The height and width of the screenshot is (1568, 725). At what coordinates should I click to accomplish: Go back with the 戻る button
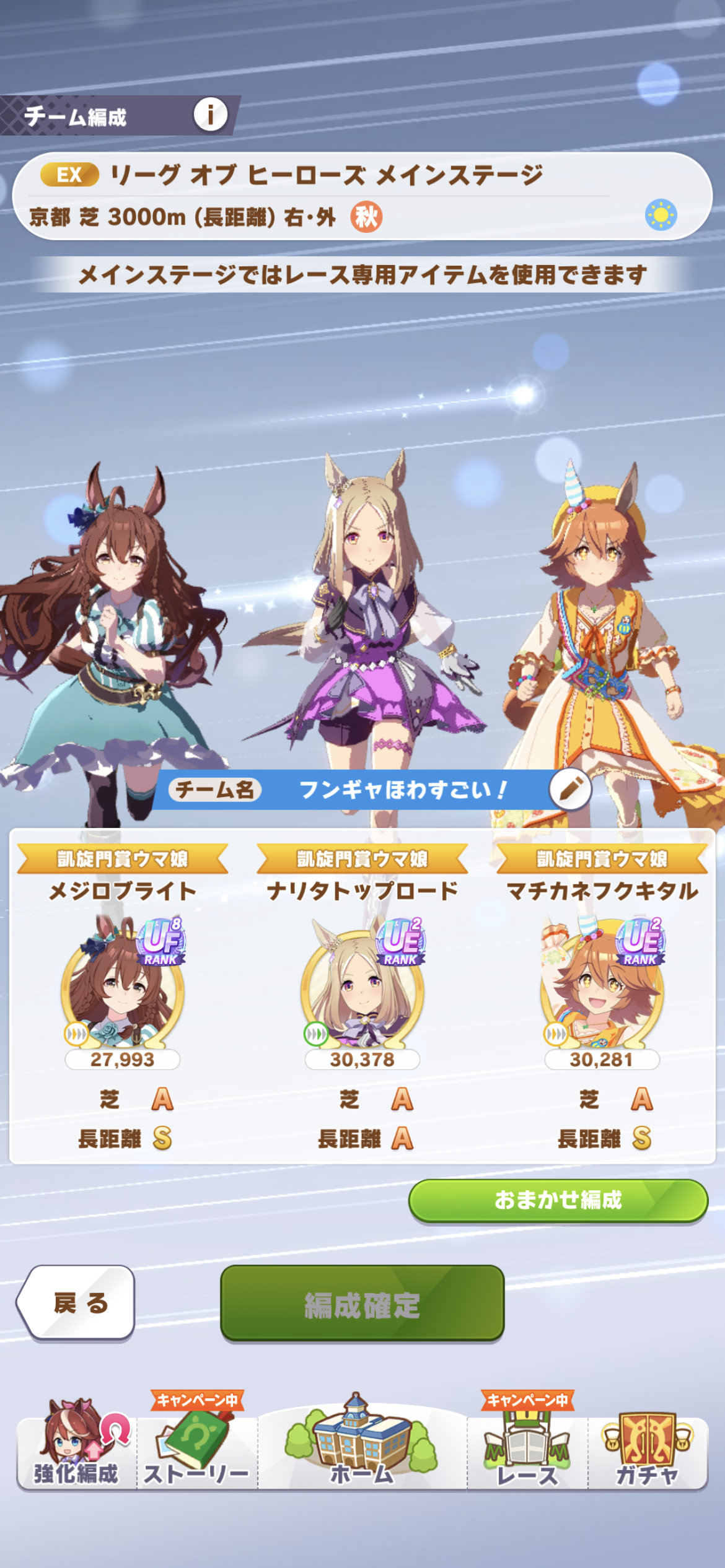(x=78, y=1302)
